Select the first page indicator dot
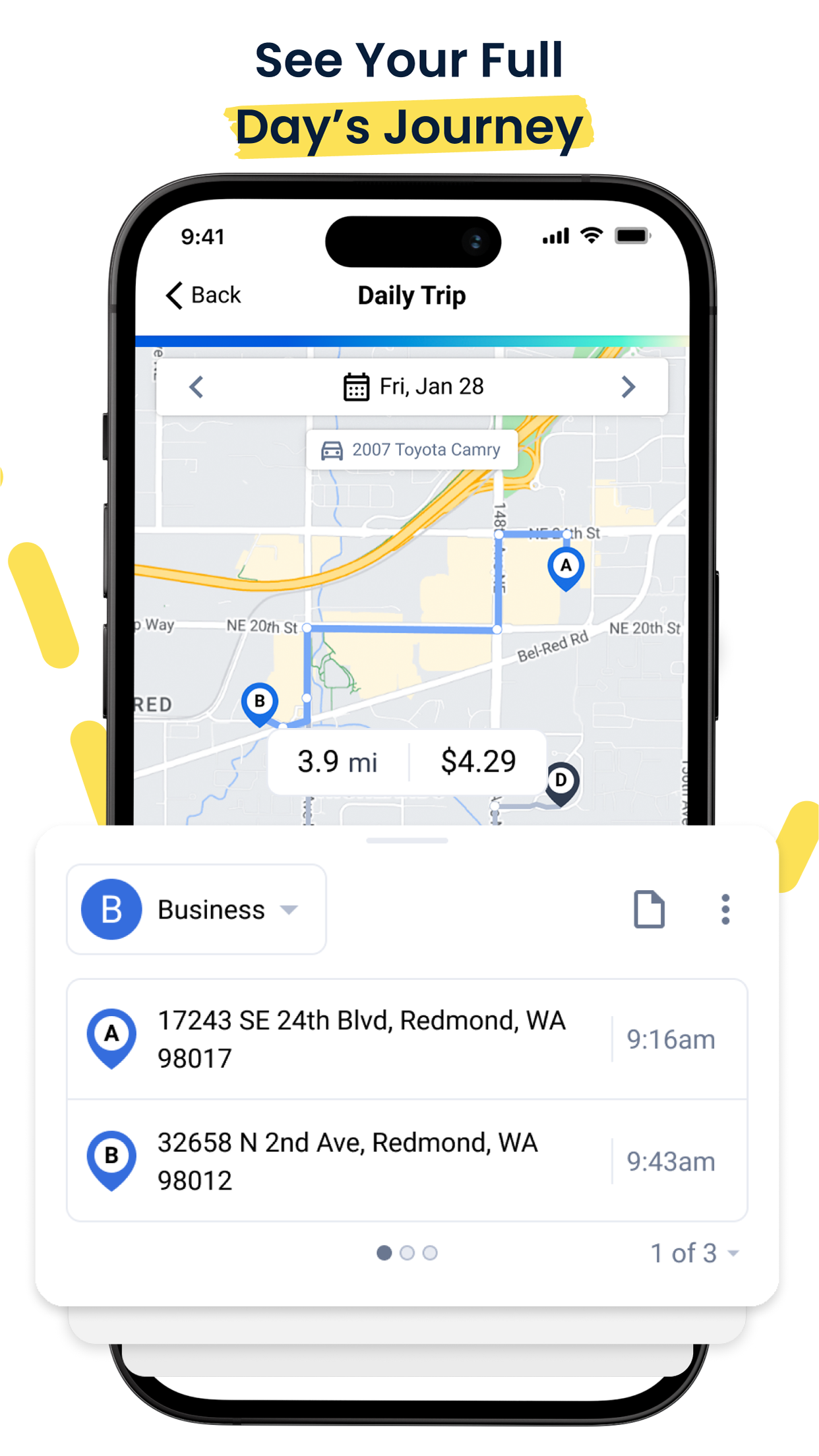Screen dimensions: 819x1456 [x=384, y=1253]
